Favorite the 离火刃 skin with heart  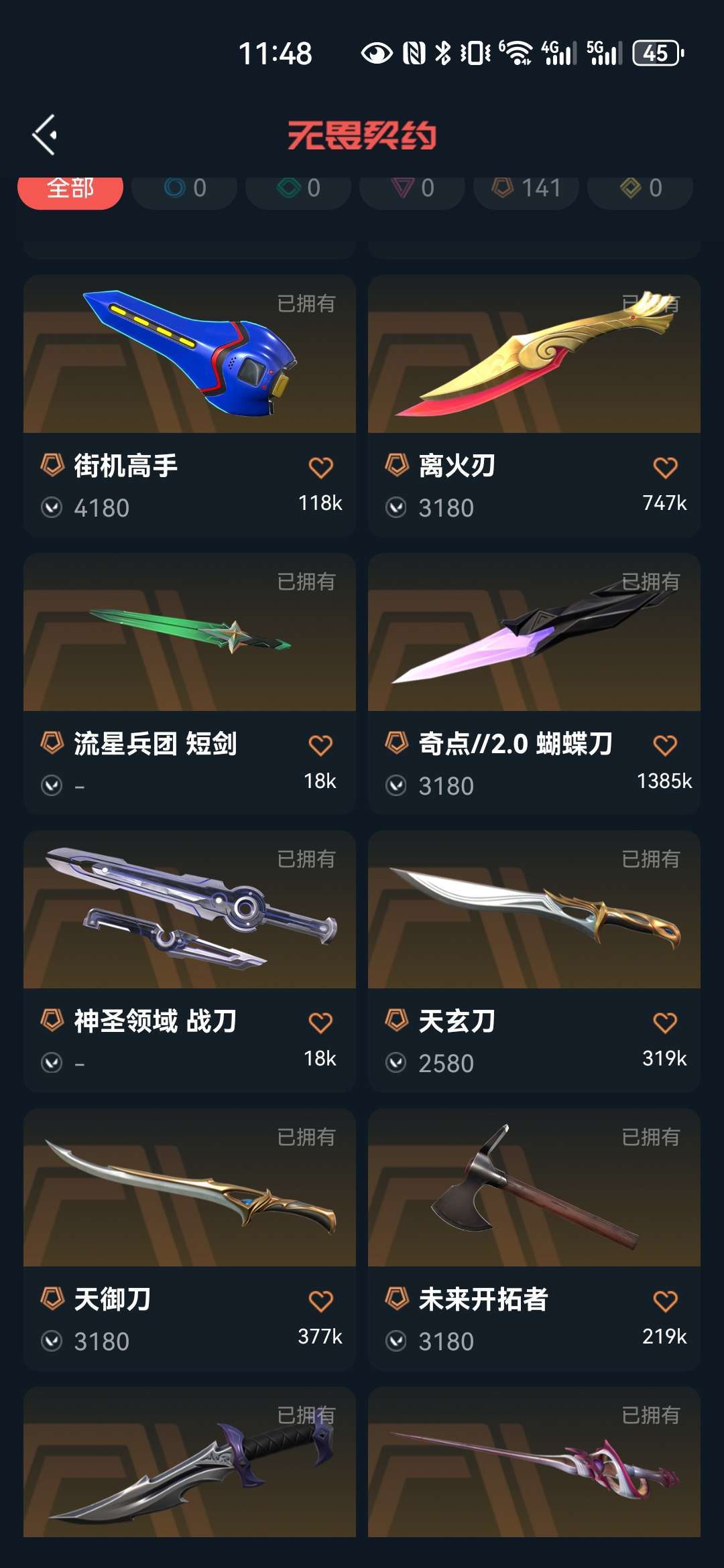coord(665,468)
